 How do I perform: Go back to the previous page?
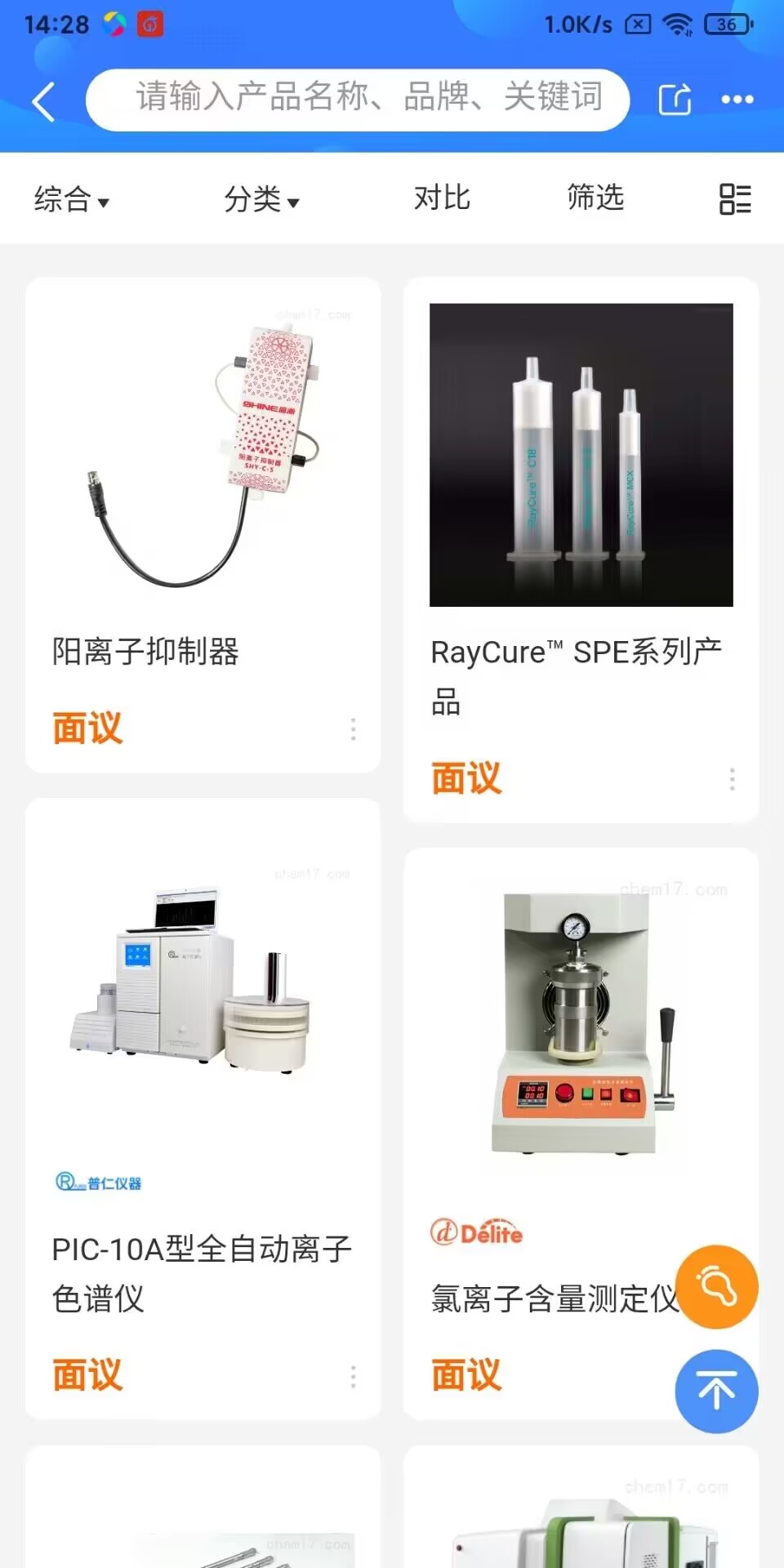tap(44, 101)
